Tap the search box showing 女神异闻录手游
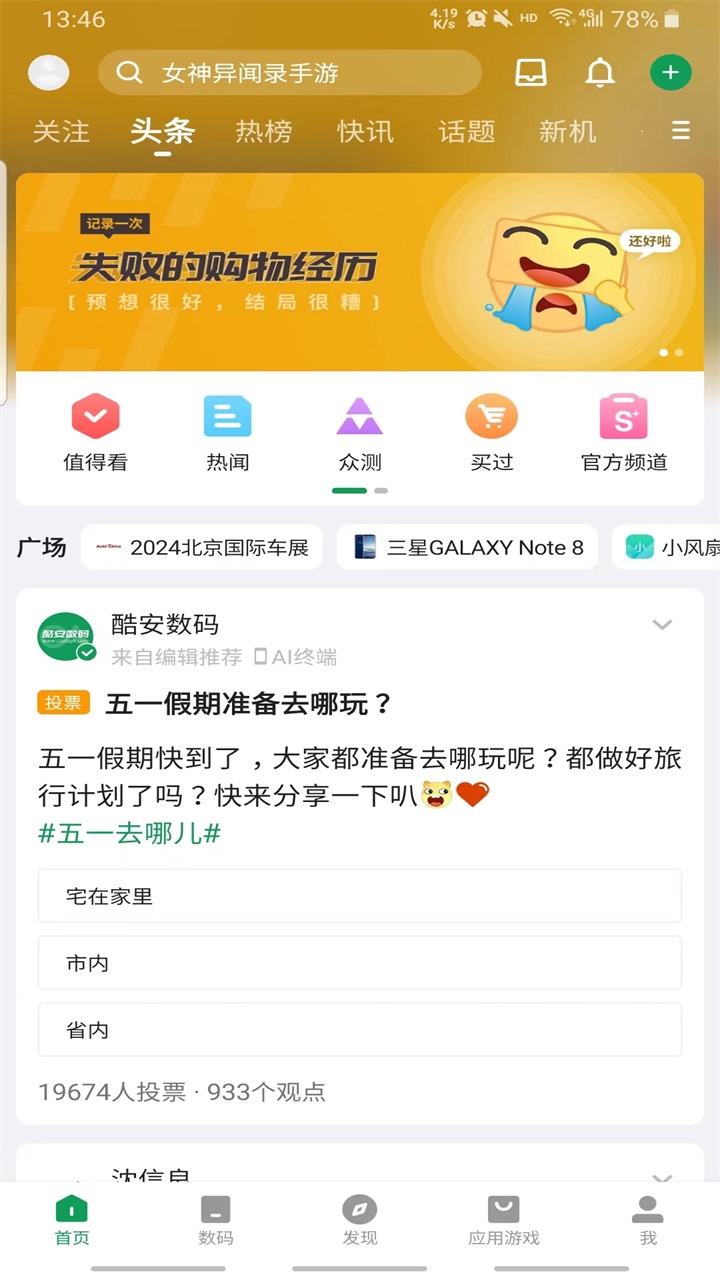720x1280 pixels. (290, 73)
